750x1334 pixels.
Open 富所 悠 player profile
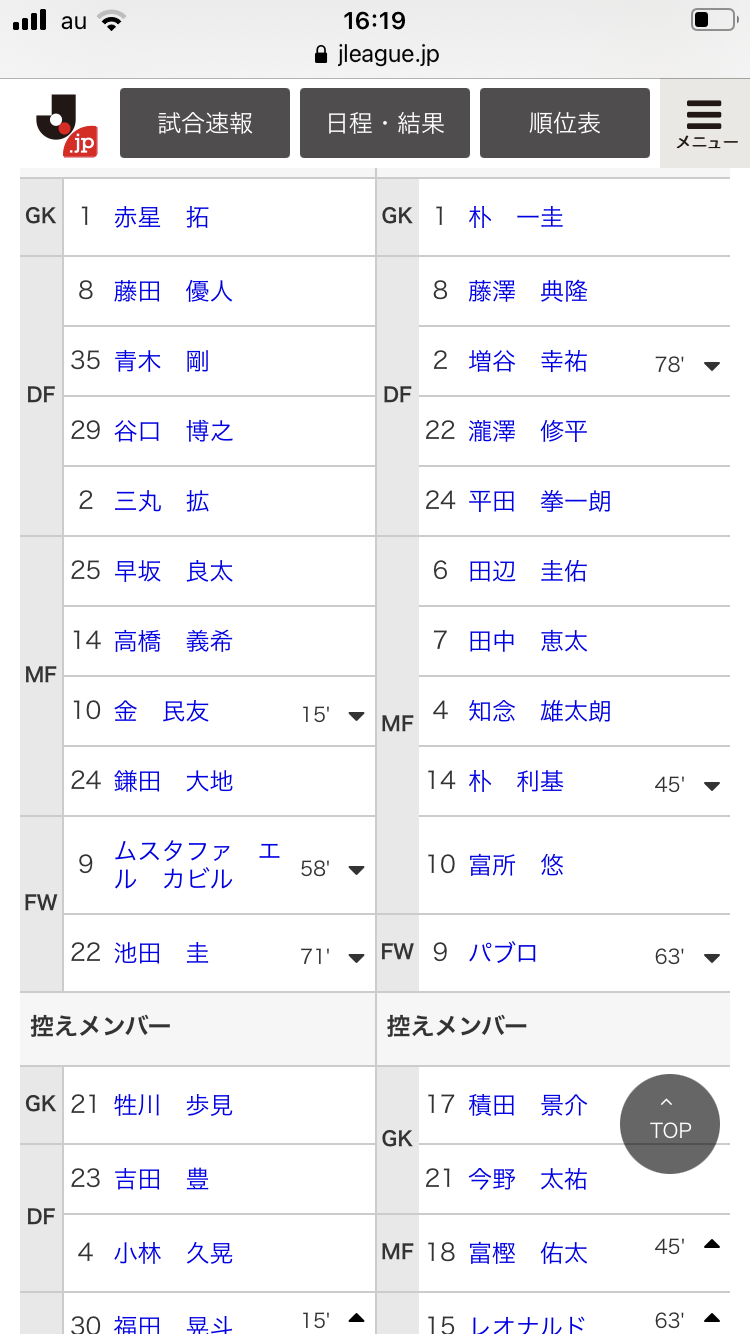pyautogui.click(x=516, y=865)
